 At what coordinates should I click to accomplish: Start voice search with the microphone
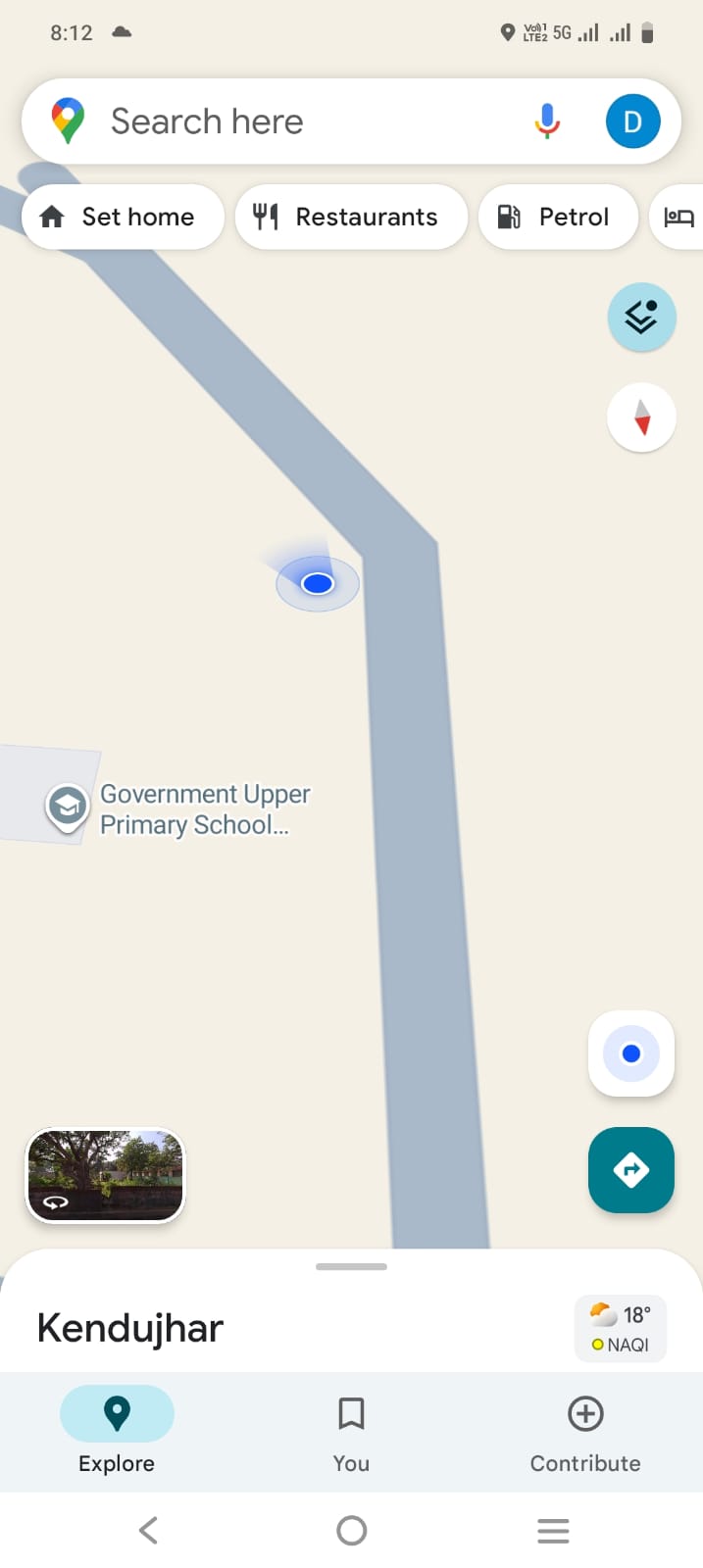[x=547, y=122]
